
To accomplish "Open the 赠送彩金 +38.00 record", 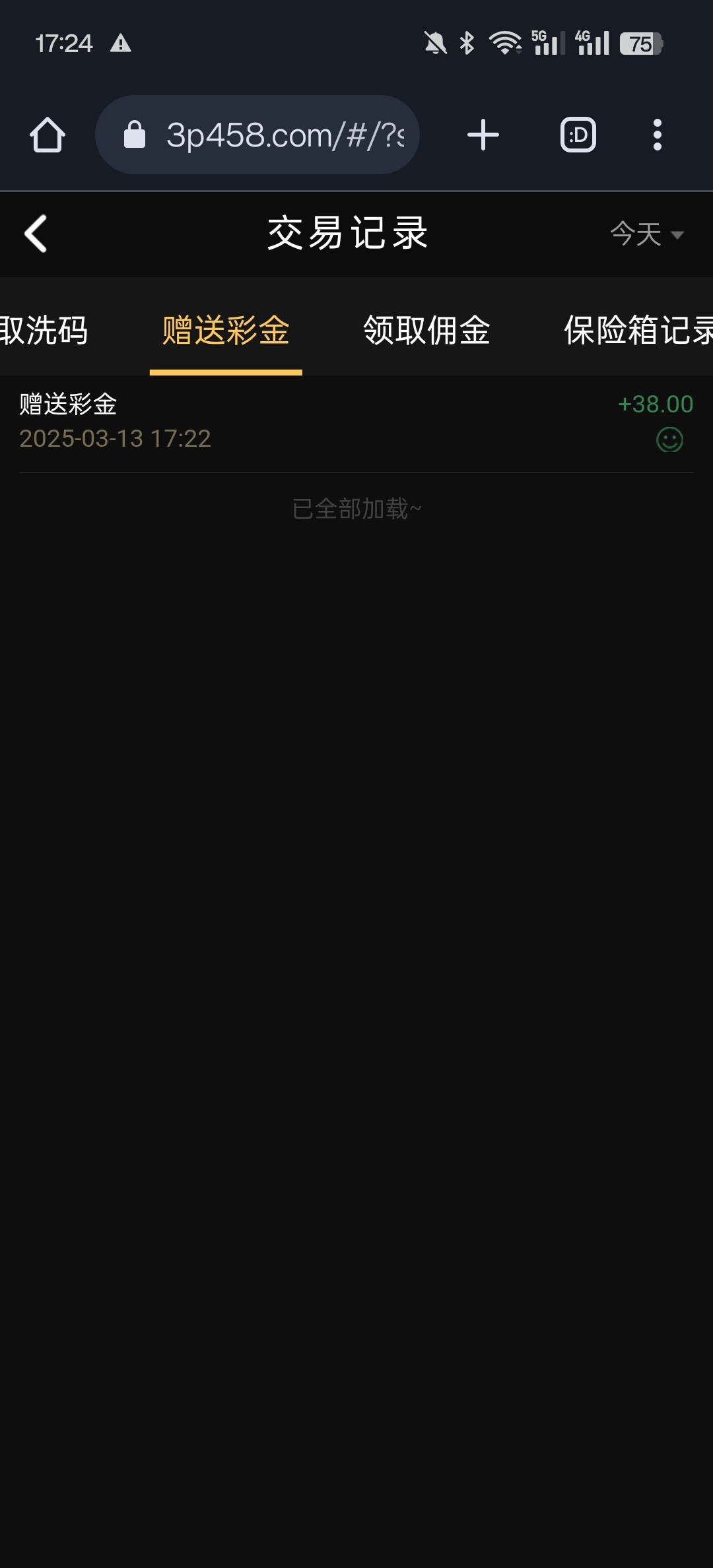I will click(x=356, y=422).
